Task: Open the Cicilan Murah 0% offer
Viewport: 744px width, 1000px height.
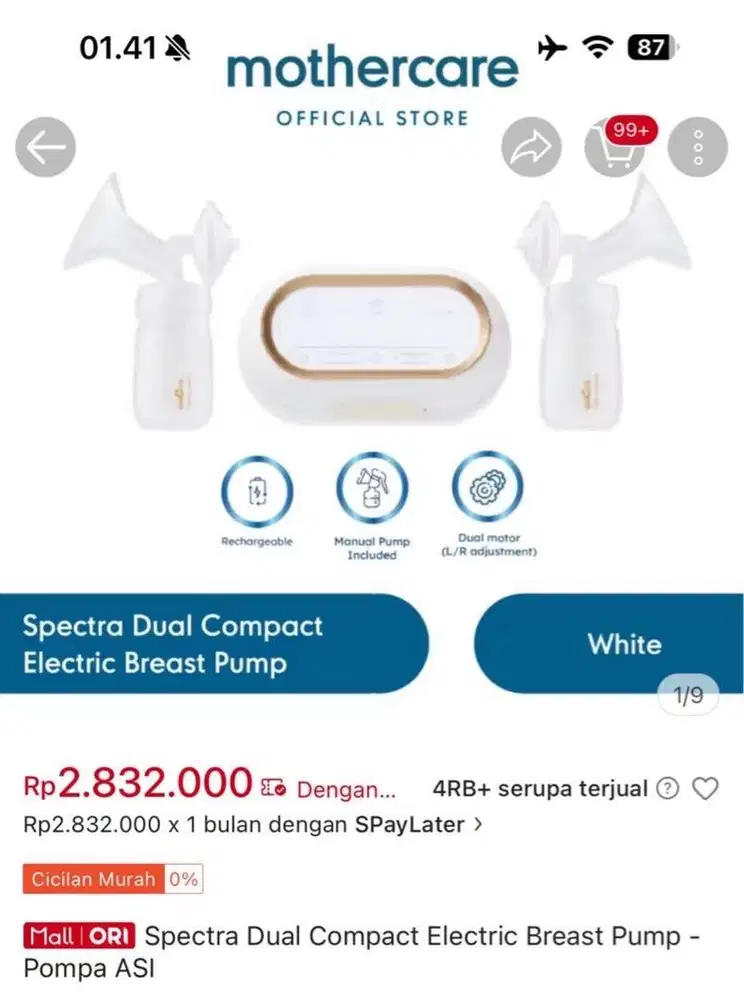Action: point(112,880)
